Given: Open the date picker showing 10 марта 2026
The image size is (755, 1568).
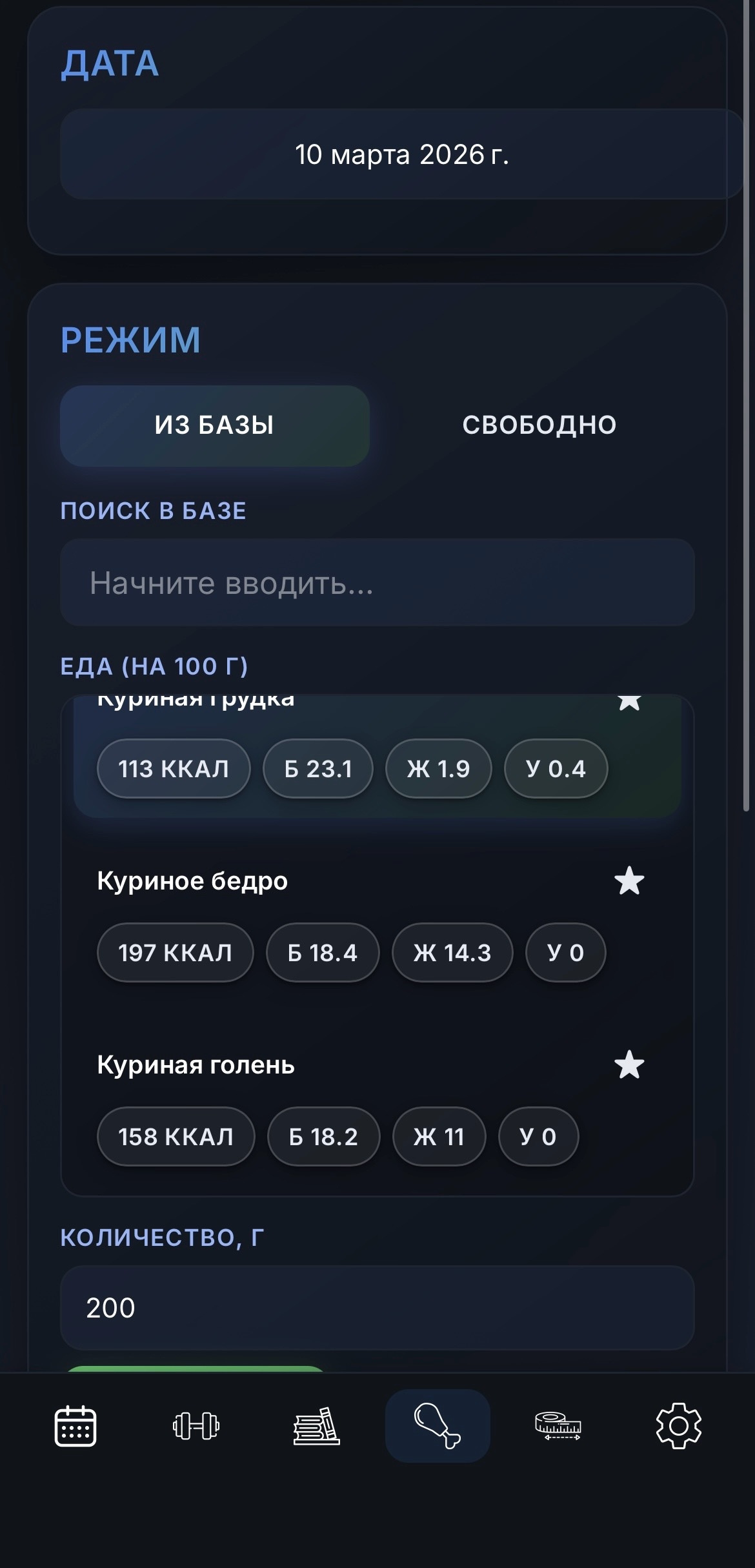Looking at the screenshot, I should coord(401,155).
